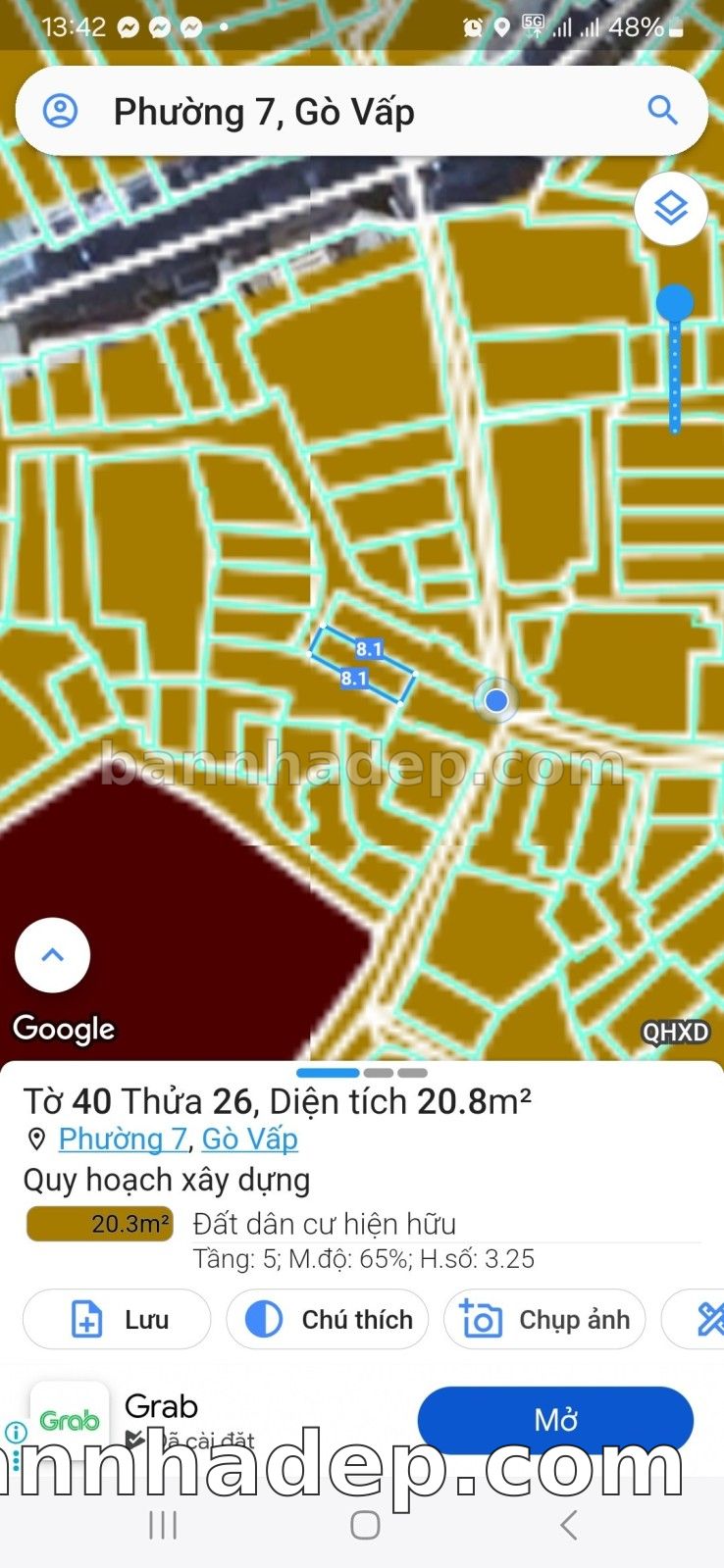Open the ad info icon
The height and width of the screenshot is (1568, 724).
(x=14, y=1433)
